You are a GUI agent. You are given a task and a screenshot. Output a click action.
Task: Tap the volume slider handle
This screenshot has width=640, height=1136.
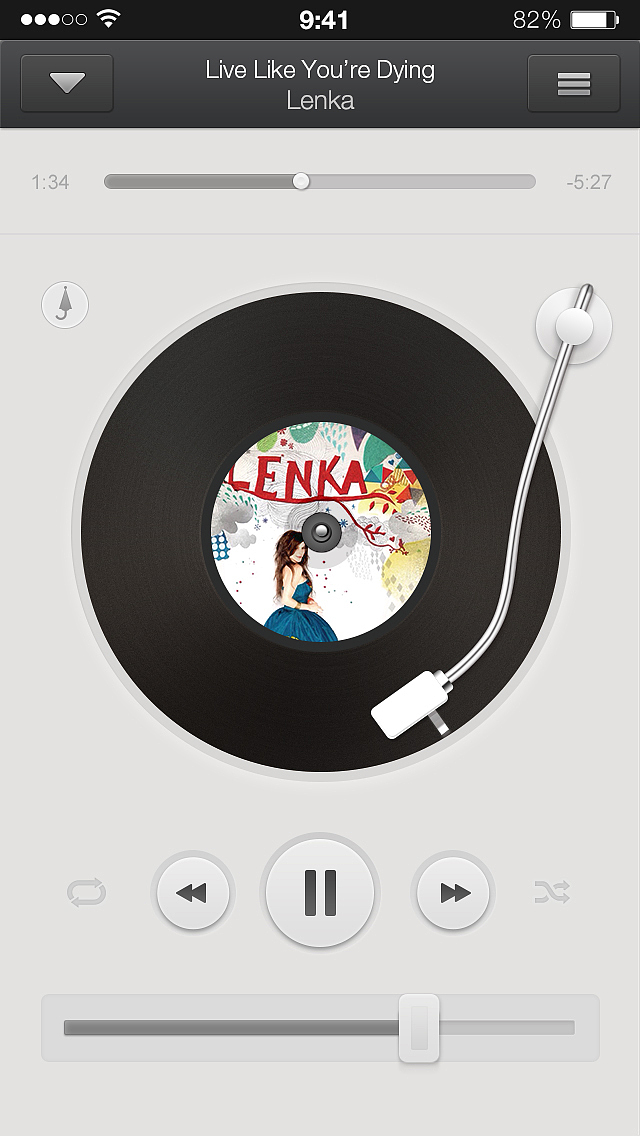pos(419,1028)
